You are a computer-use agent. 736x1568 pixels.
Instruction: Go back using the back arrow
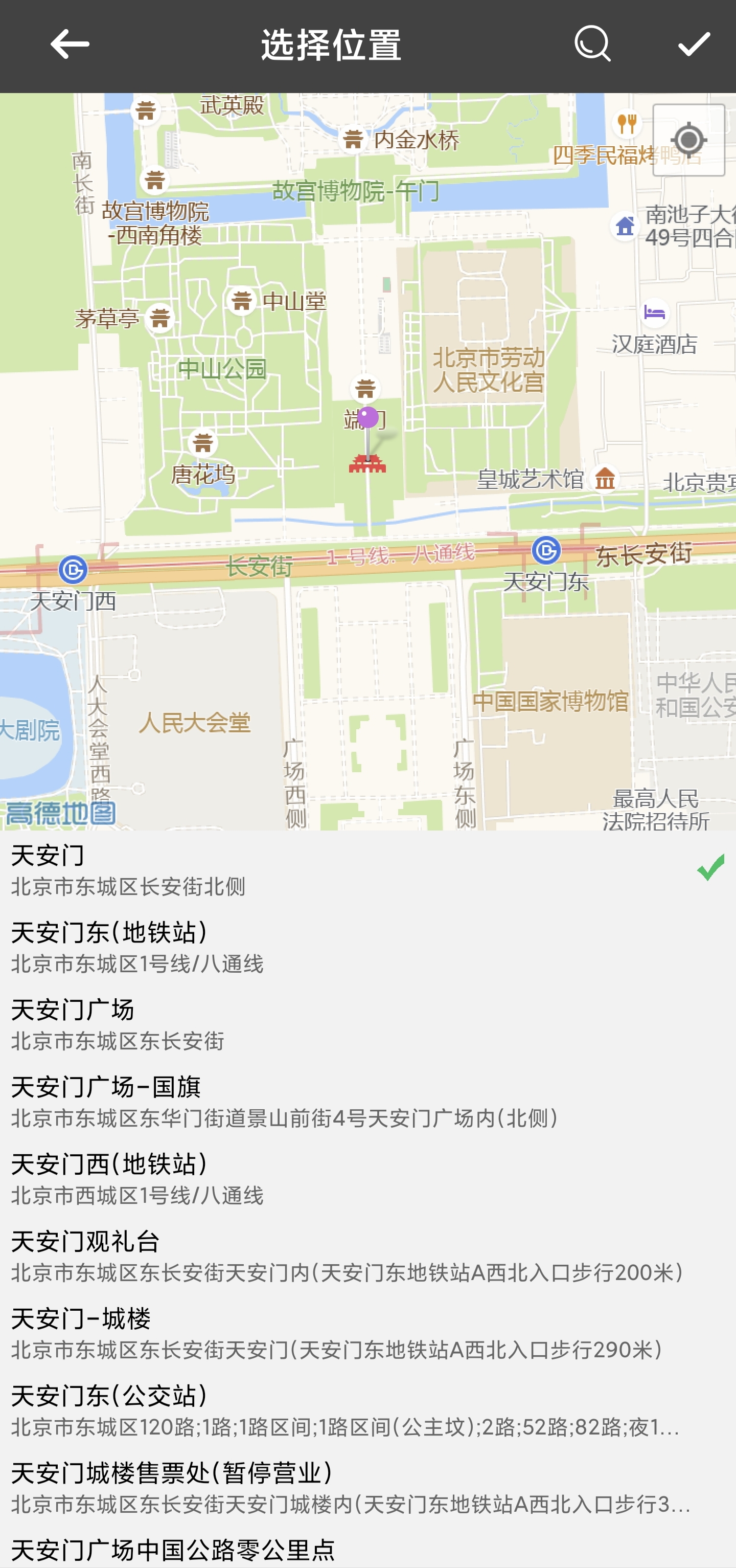point(70,45)
